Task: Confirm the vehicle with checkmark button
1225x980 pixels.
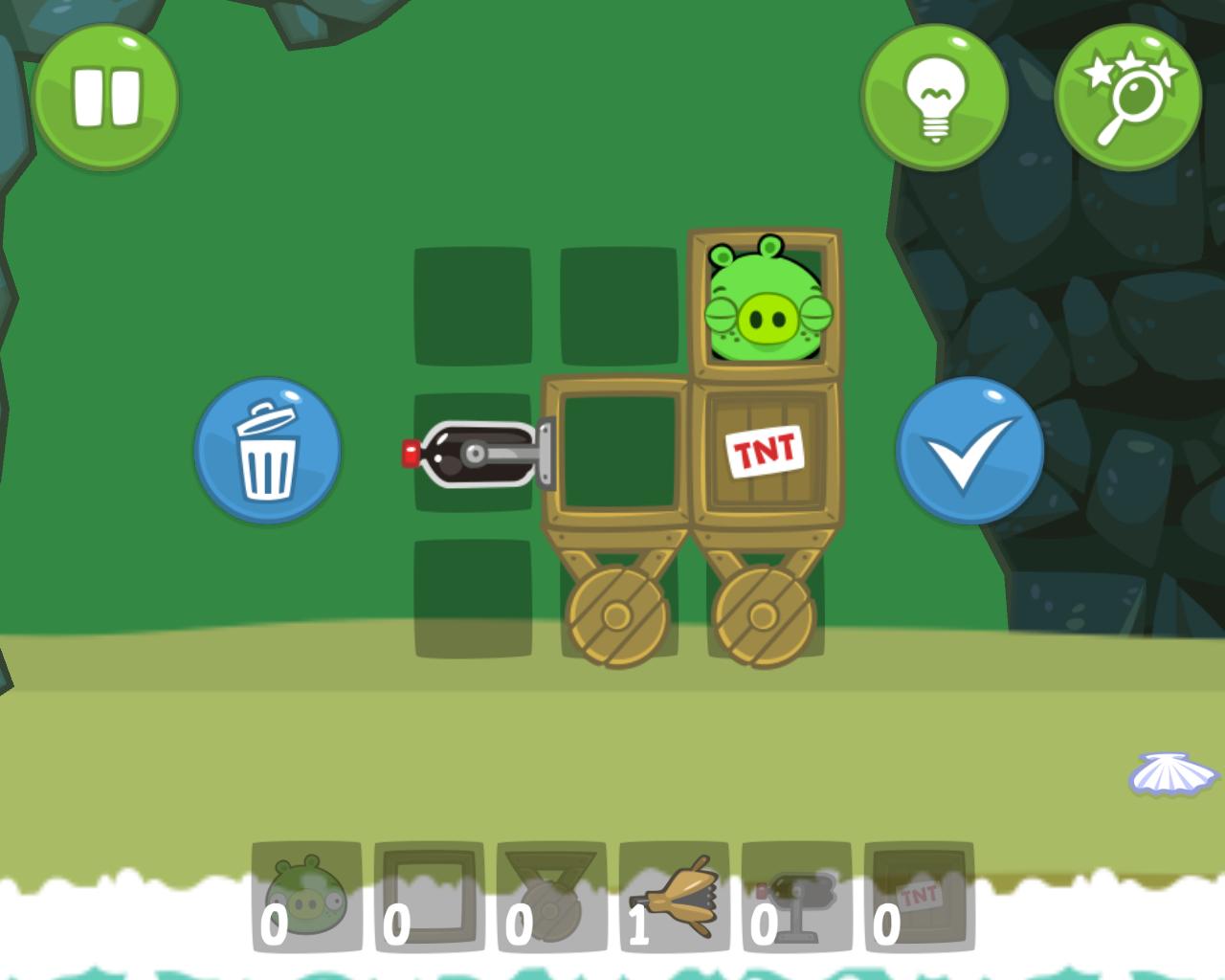Action: pyautogui.click(x=969, y=450)
